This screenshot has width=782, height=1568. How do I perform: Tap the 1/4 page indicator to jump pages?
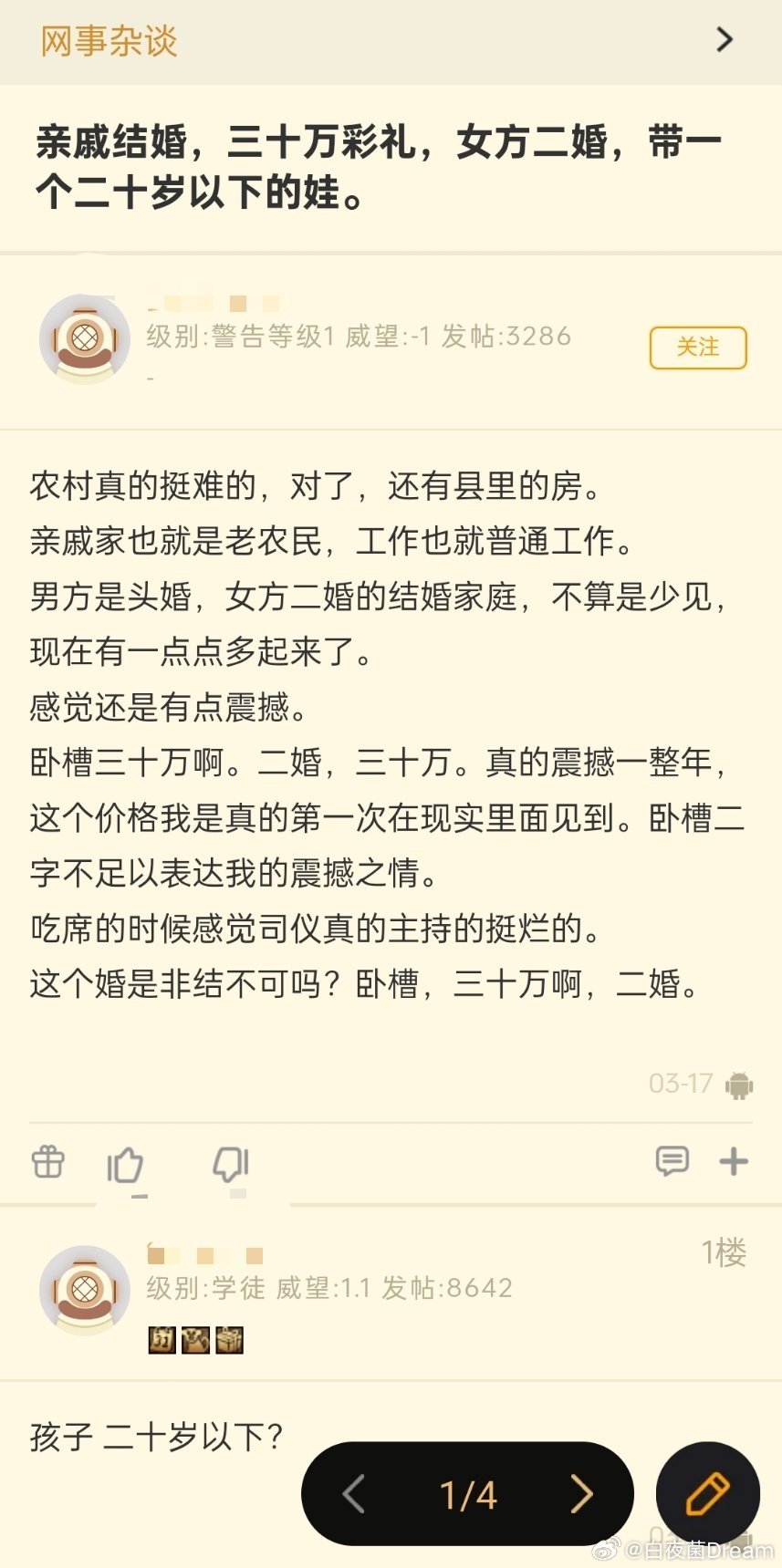click(467, 1493)
